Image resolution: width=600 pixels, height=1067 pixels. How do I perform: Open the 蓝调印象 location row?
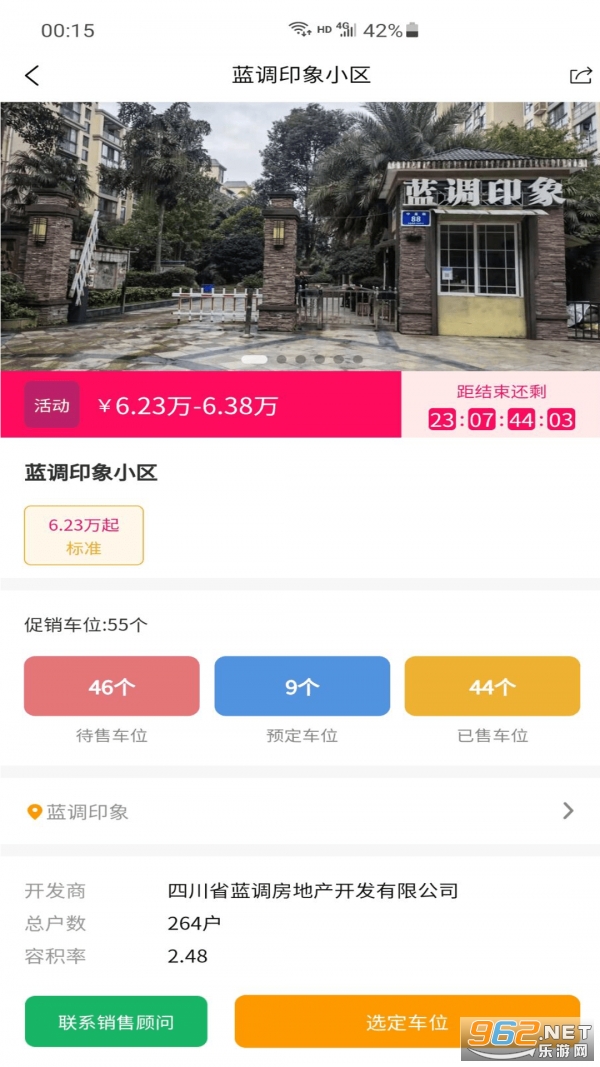[x=300, y=811]
